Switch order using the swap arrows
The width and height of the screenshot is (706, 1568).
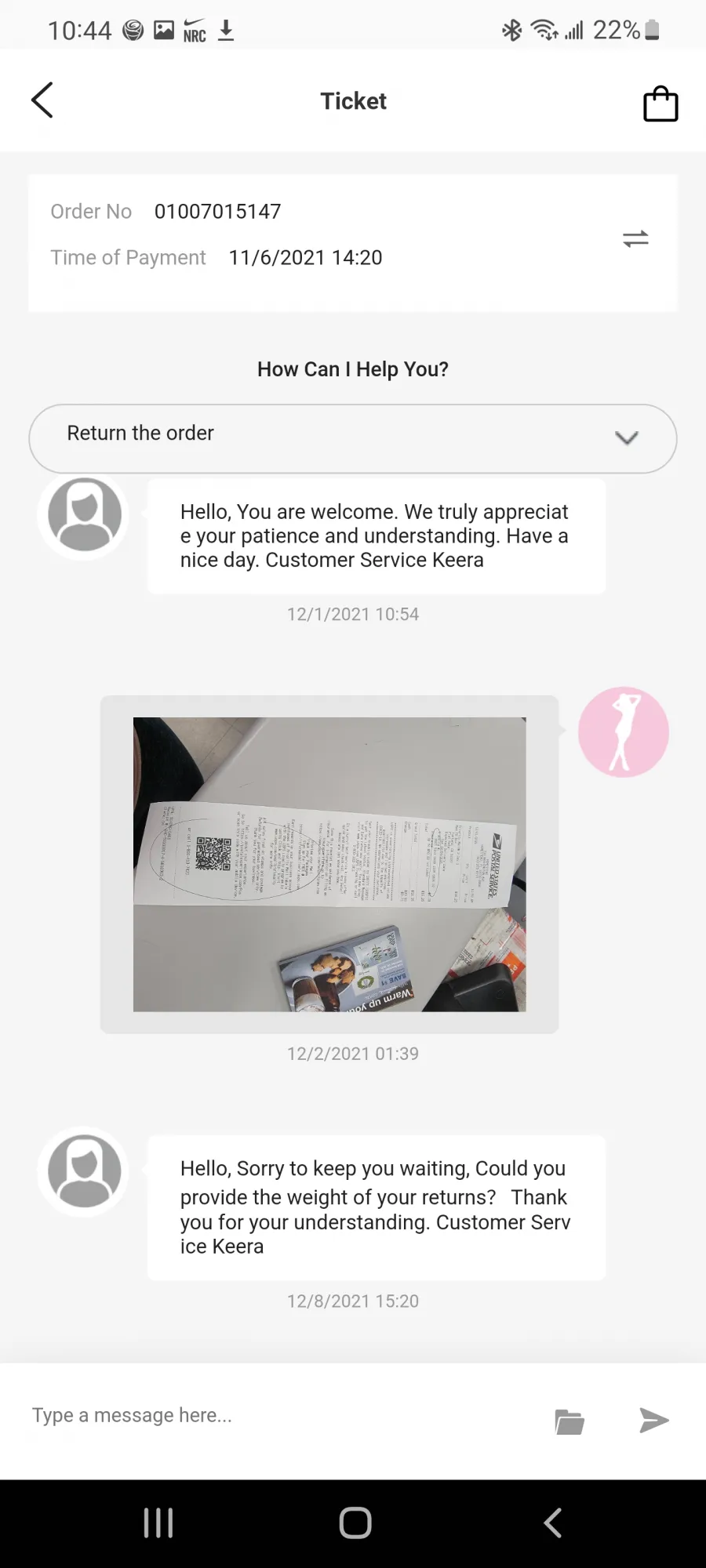(x=635, y=239)
